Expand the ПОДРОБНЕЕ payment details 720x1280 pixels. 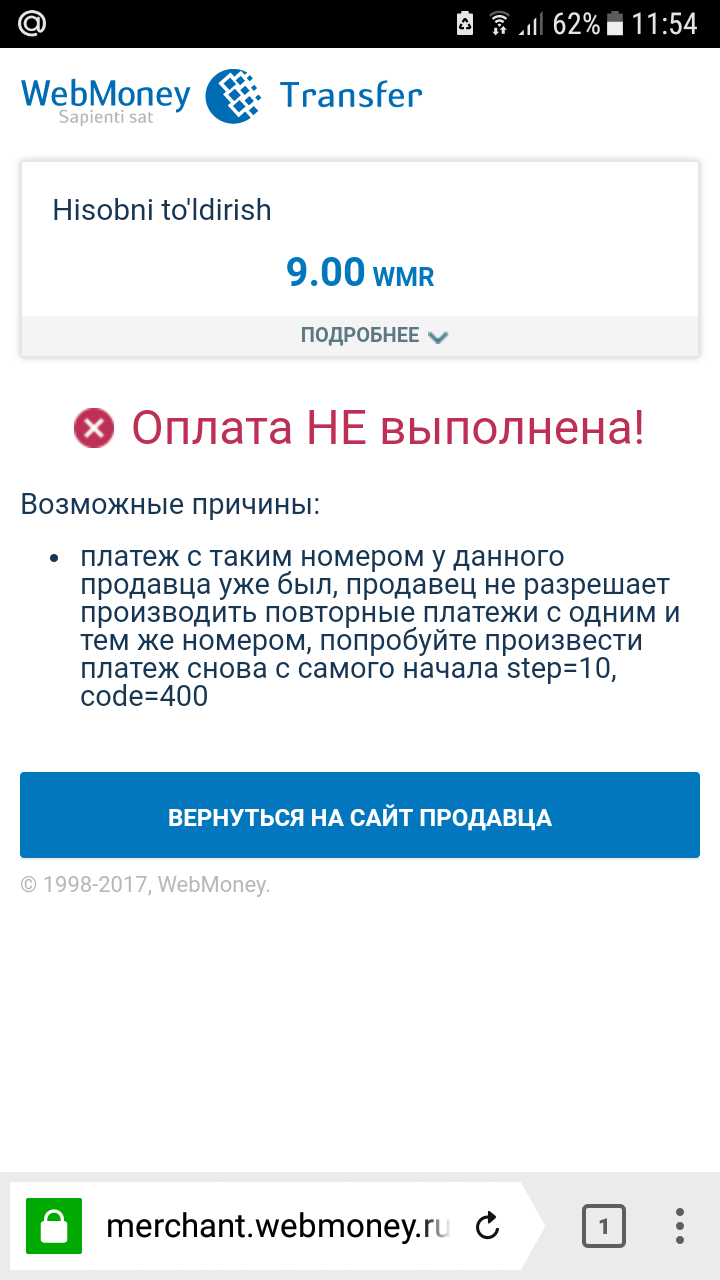[x=374, y=336]
